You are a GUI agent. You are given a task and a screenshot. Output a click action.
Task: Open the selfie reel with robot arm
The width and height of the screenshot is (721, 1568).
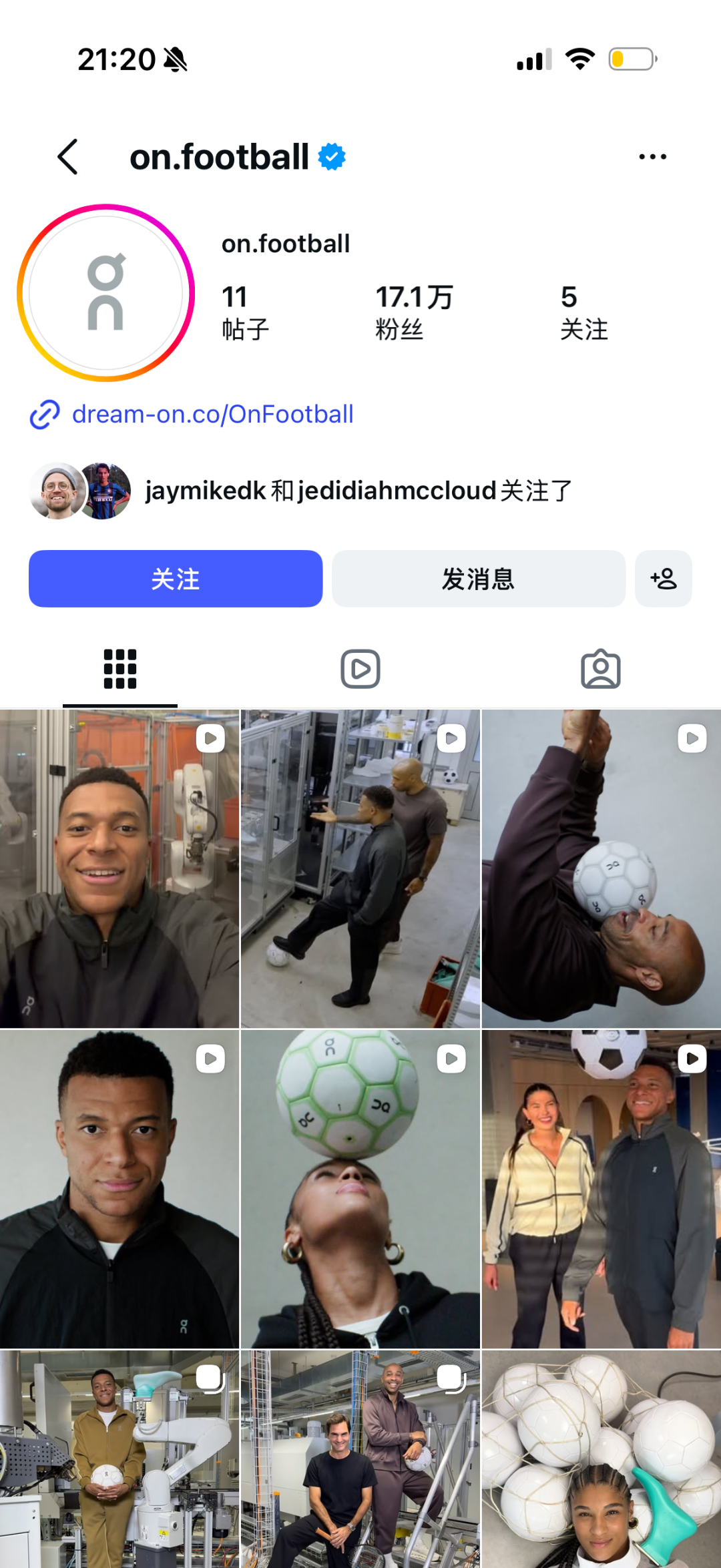(119, 869)
